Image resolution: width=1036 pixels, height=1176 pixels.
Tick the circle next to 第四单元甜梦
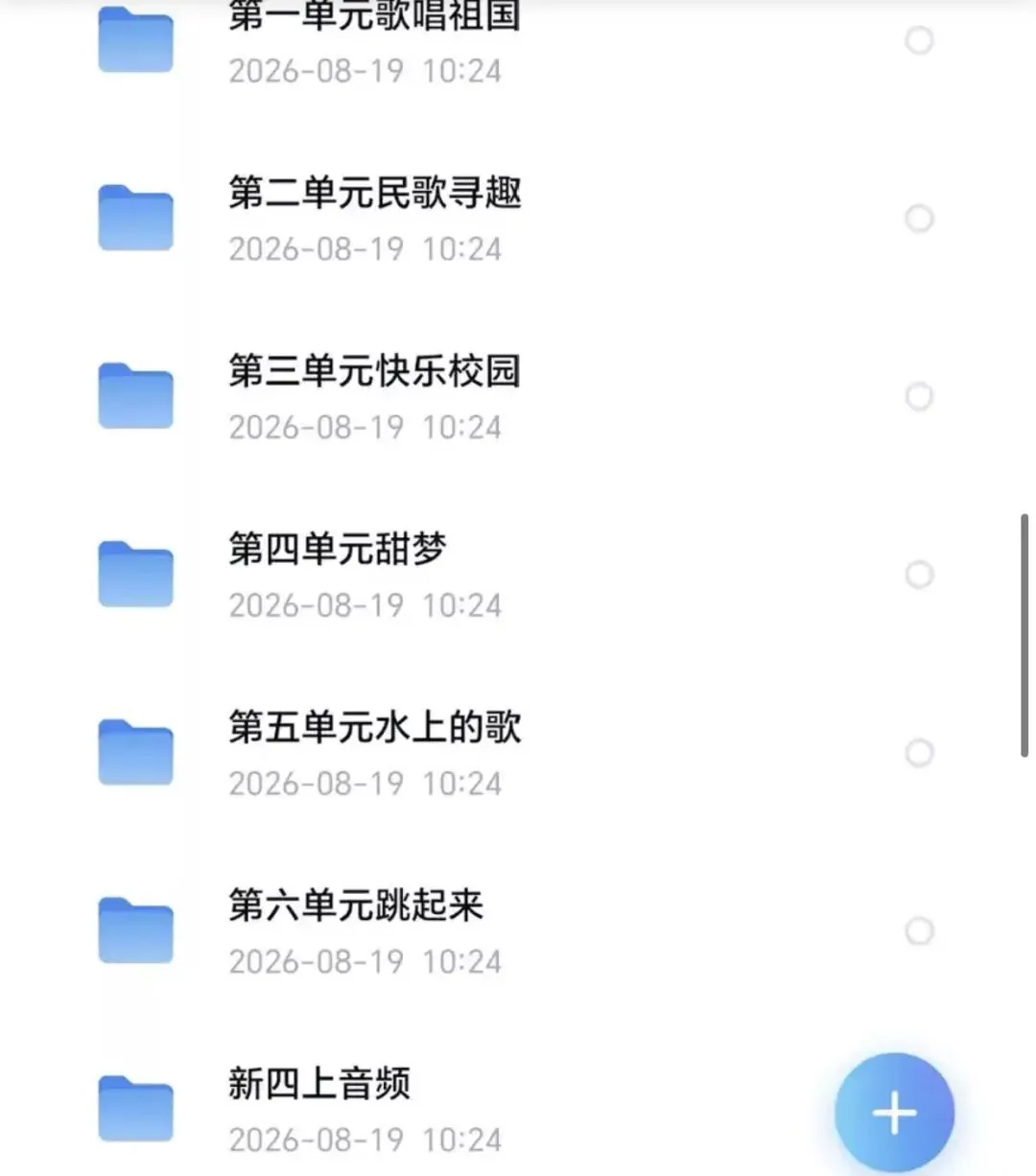click(919, 575)
